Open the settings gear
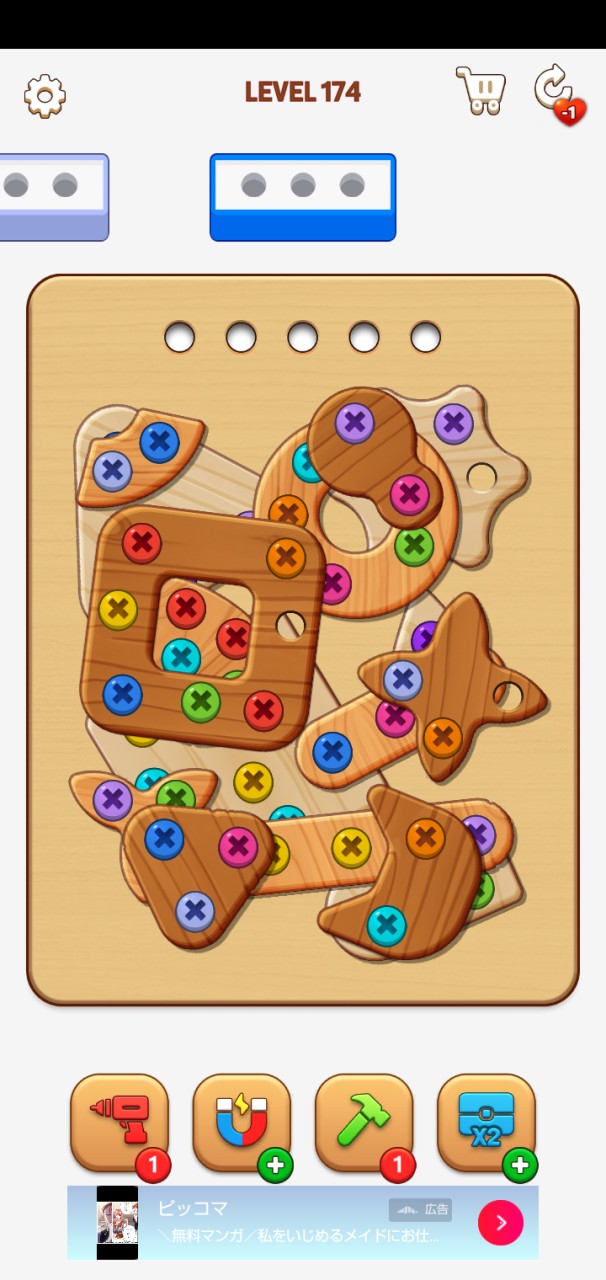 (x=45, y=96)
